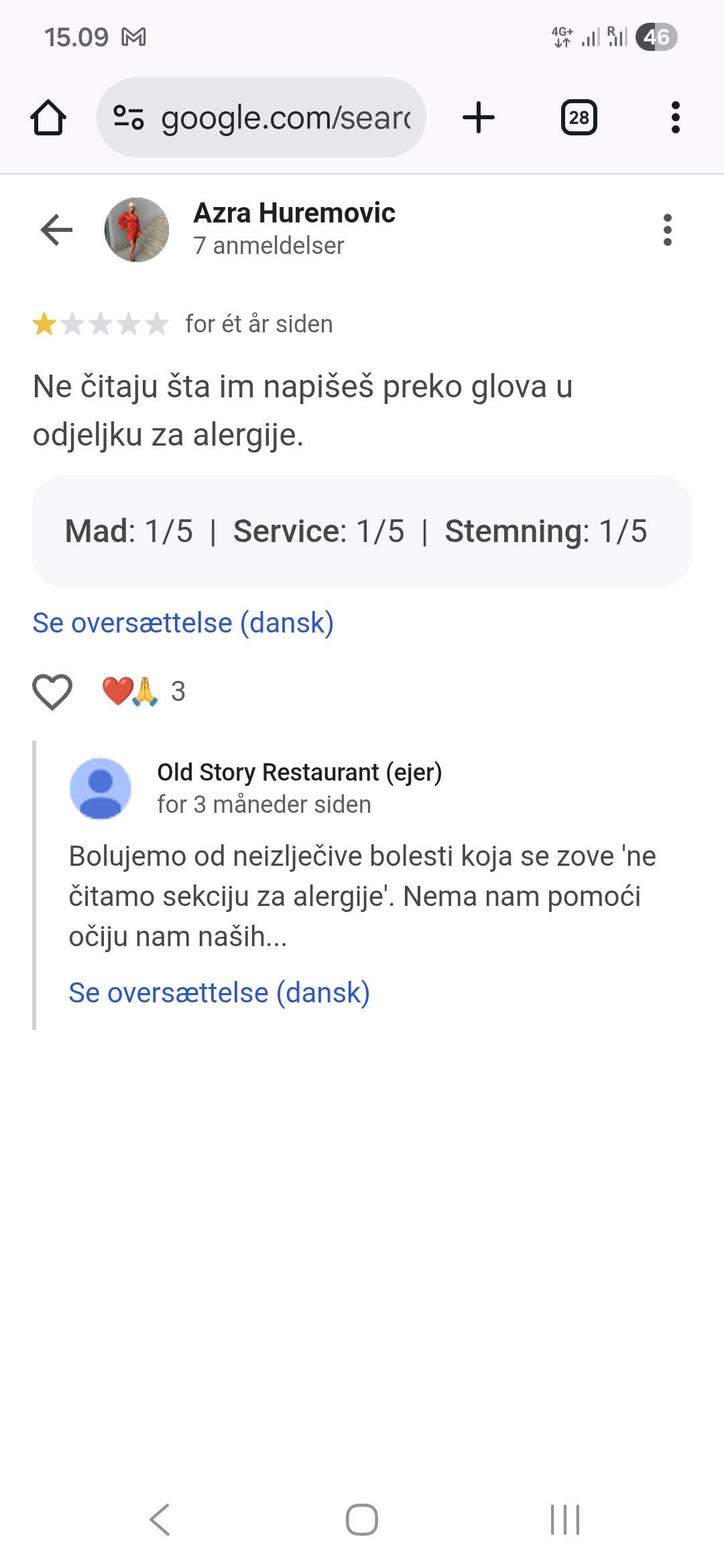Translate the owner's reply to Danish
This screenshot has height=1568, width=724.
[219, 992]
